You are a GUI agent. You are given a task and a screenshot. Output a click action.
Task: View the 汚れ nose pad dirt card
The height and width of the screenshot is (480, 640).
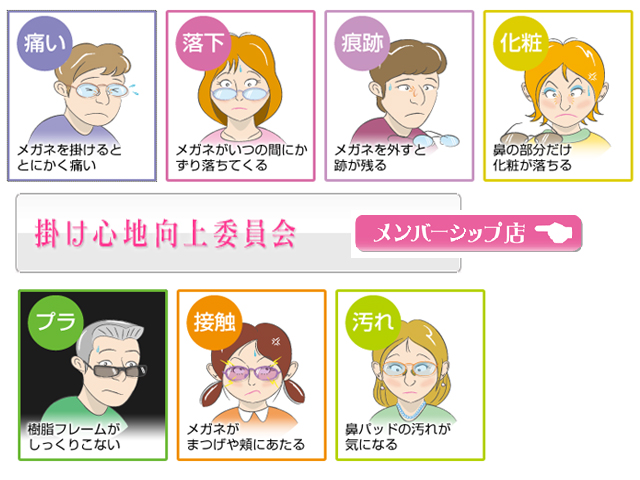point(409,374)
